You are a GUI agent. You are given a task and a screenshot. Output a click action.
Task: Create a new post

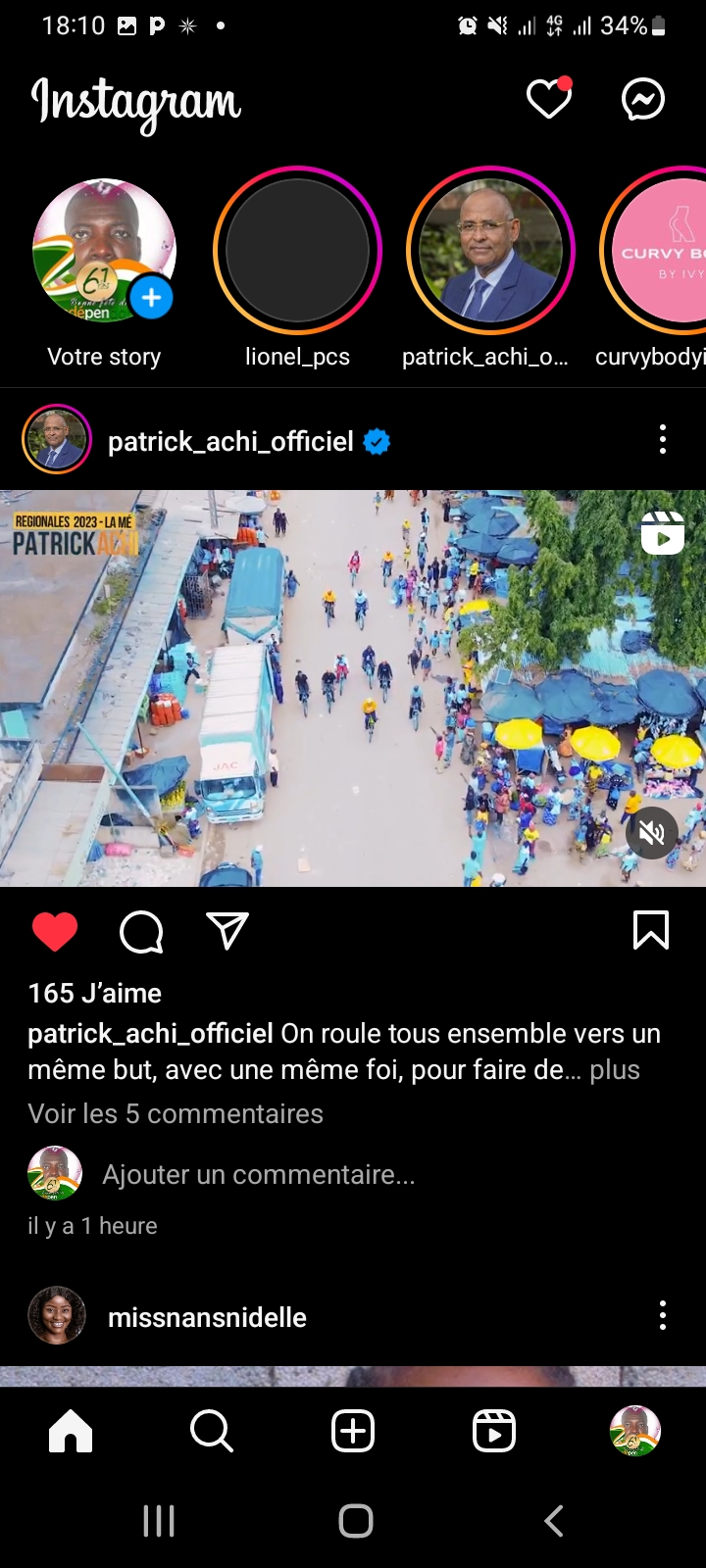click(x=353, y=1431)
